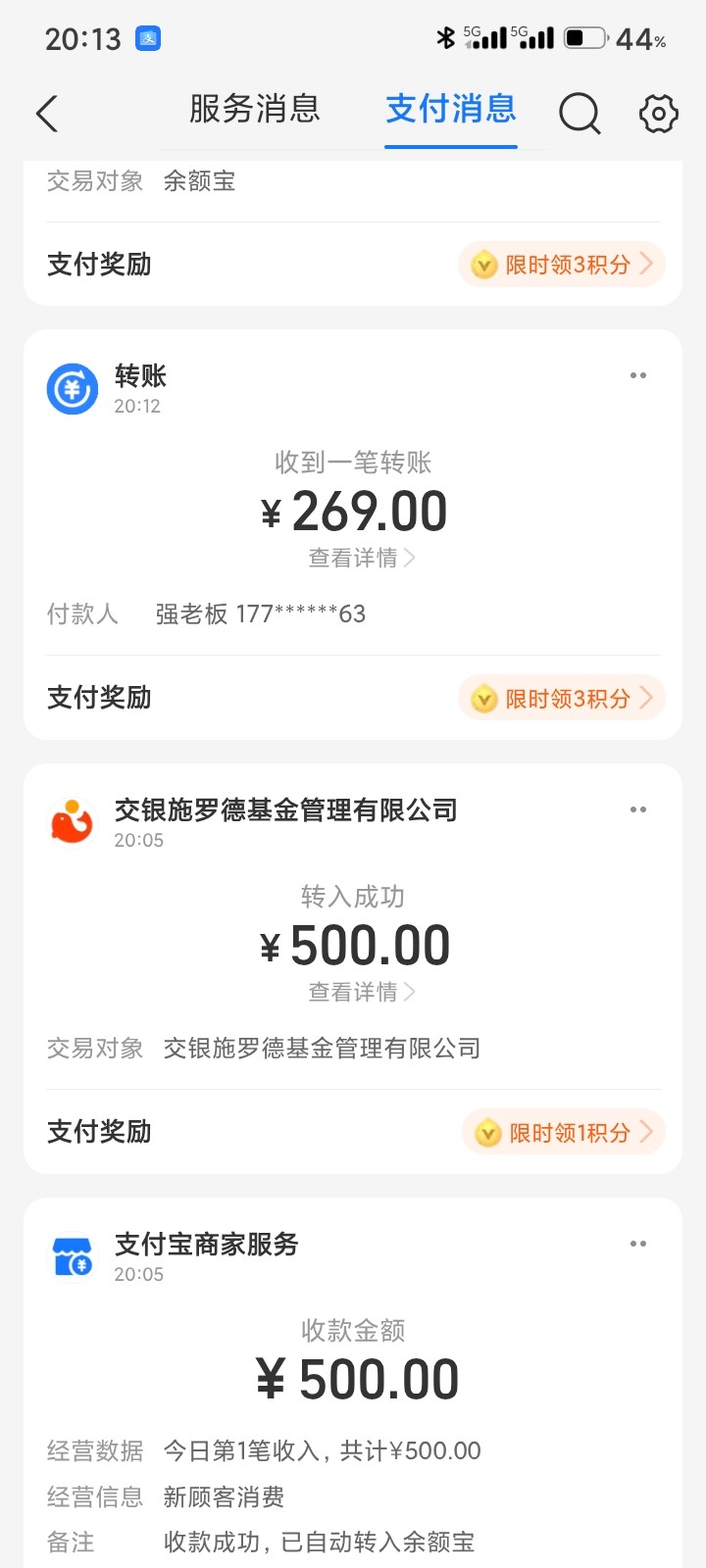Select the 支付消息 tab
706x1568 pixels.
451,109
